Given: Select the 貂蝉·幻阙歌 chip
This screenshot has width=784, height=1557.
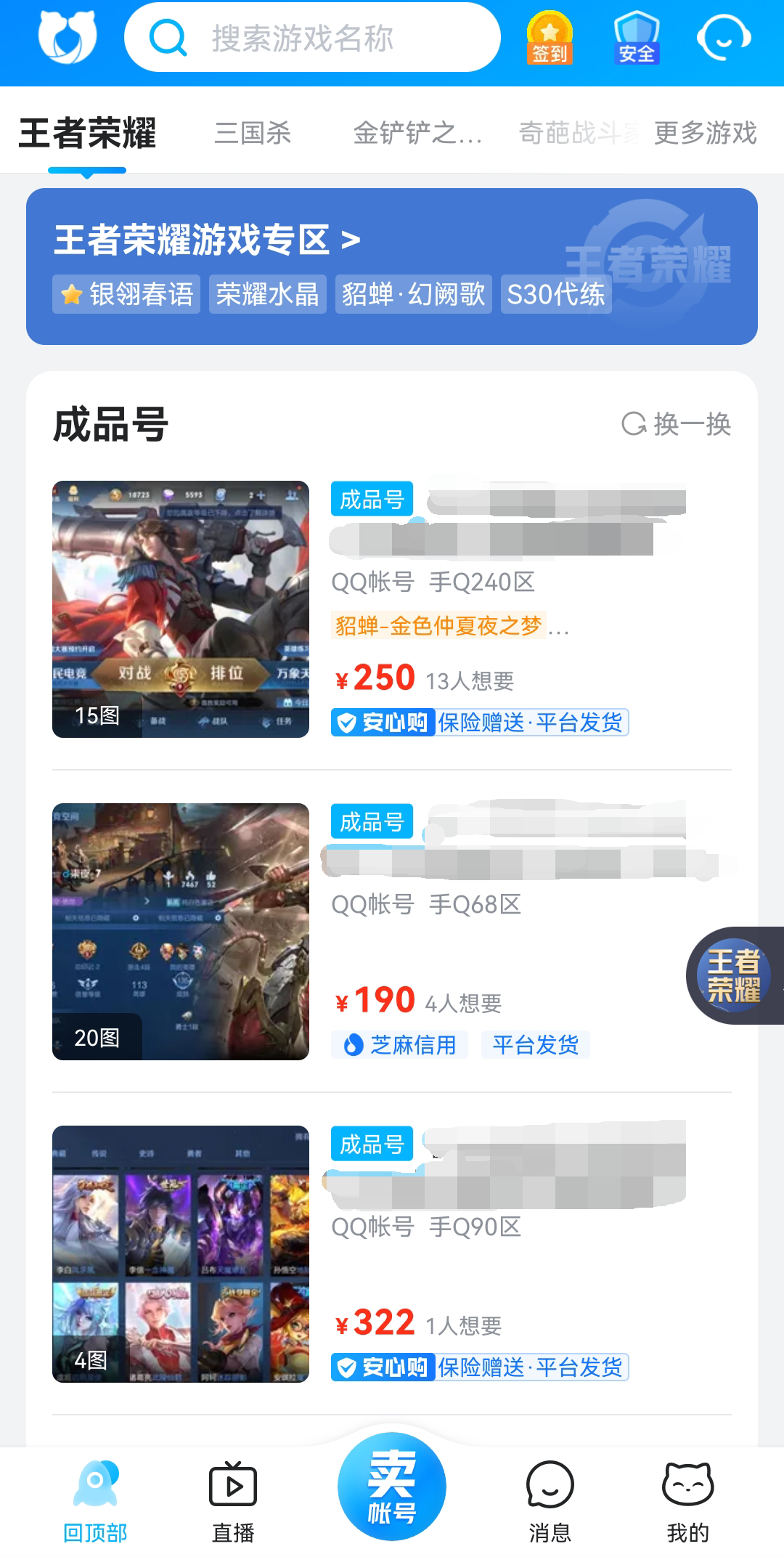Looking at the screenshot, I should click(x=413, y=294).
